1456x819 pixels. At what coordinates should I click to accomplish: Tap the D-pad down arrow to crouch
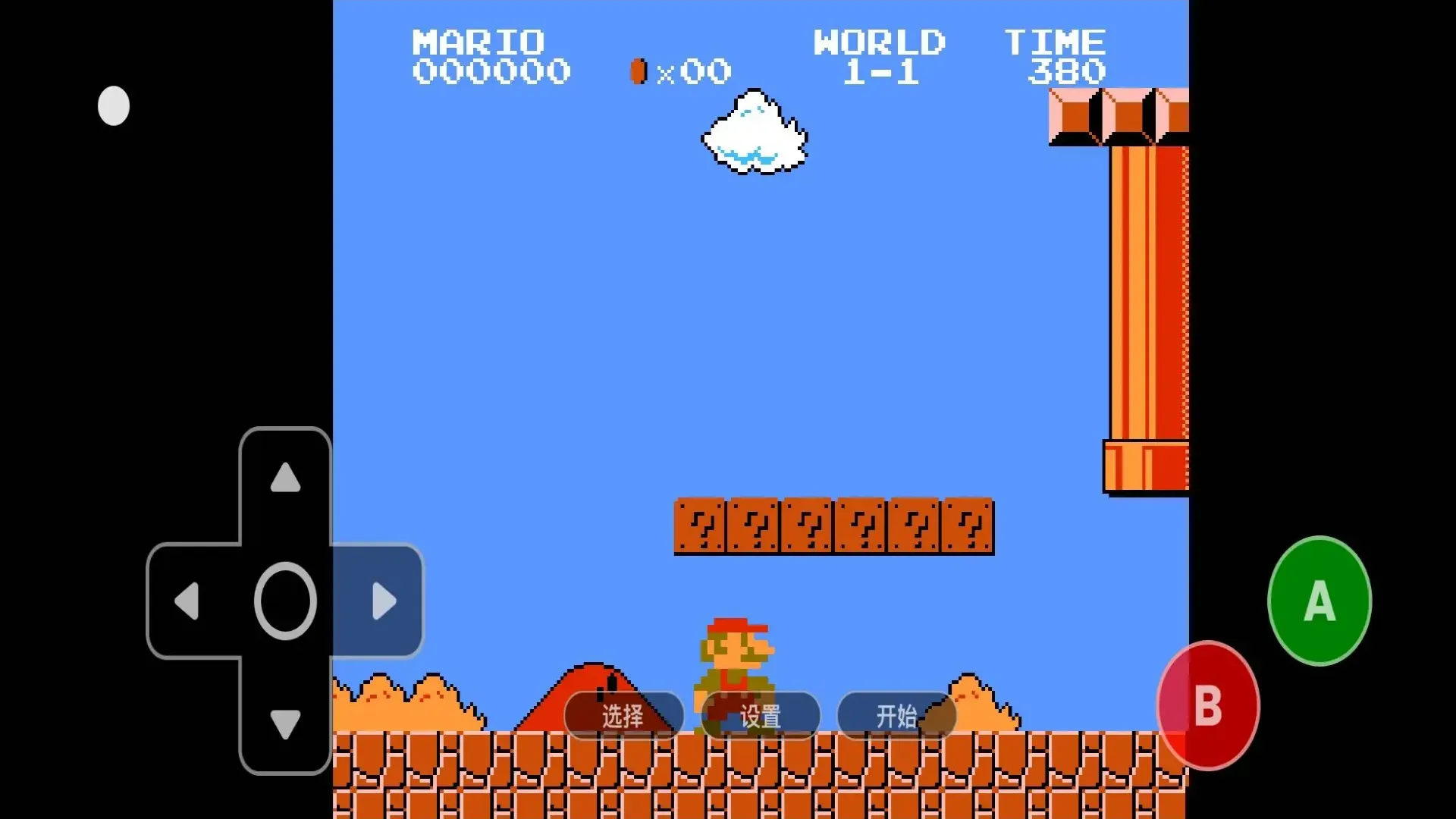tap(285, 723)
